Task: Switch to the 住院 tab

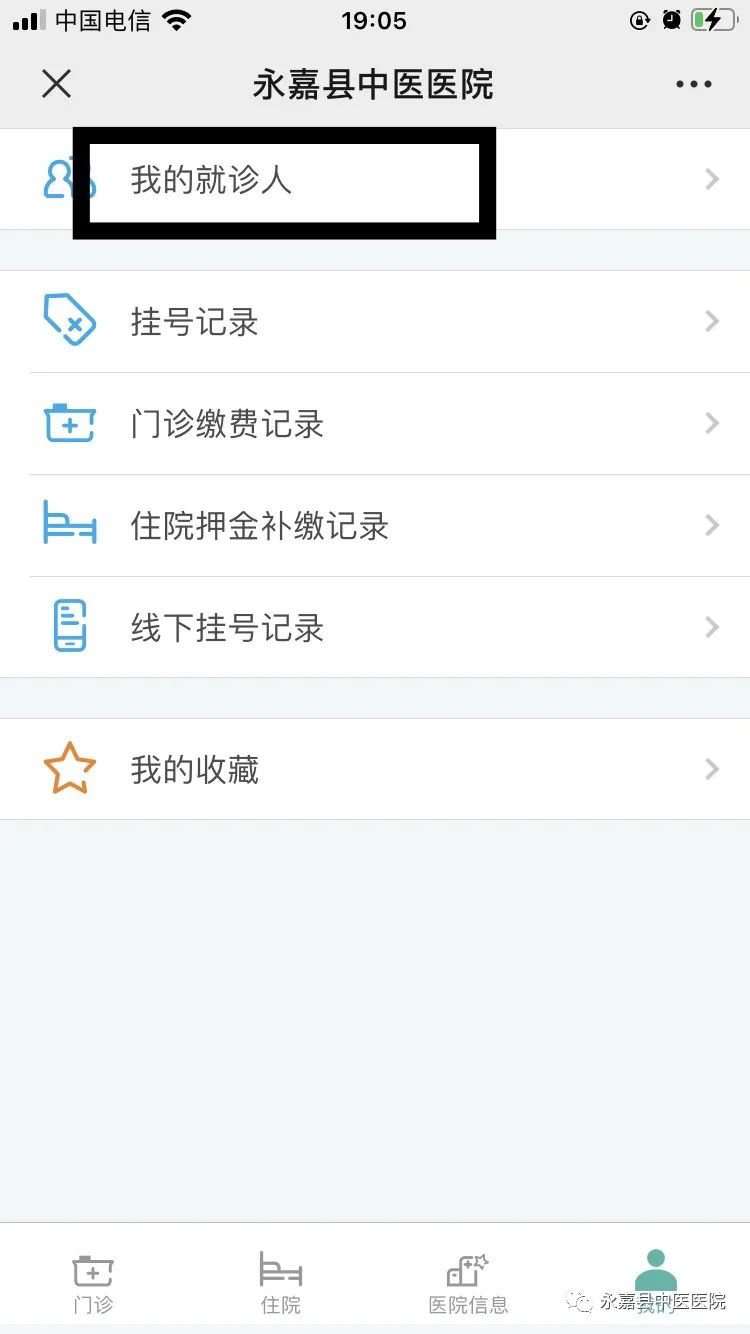Action: coord(281,1282)
